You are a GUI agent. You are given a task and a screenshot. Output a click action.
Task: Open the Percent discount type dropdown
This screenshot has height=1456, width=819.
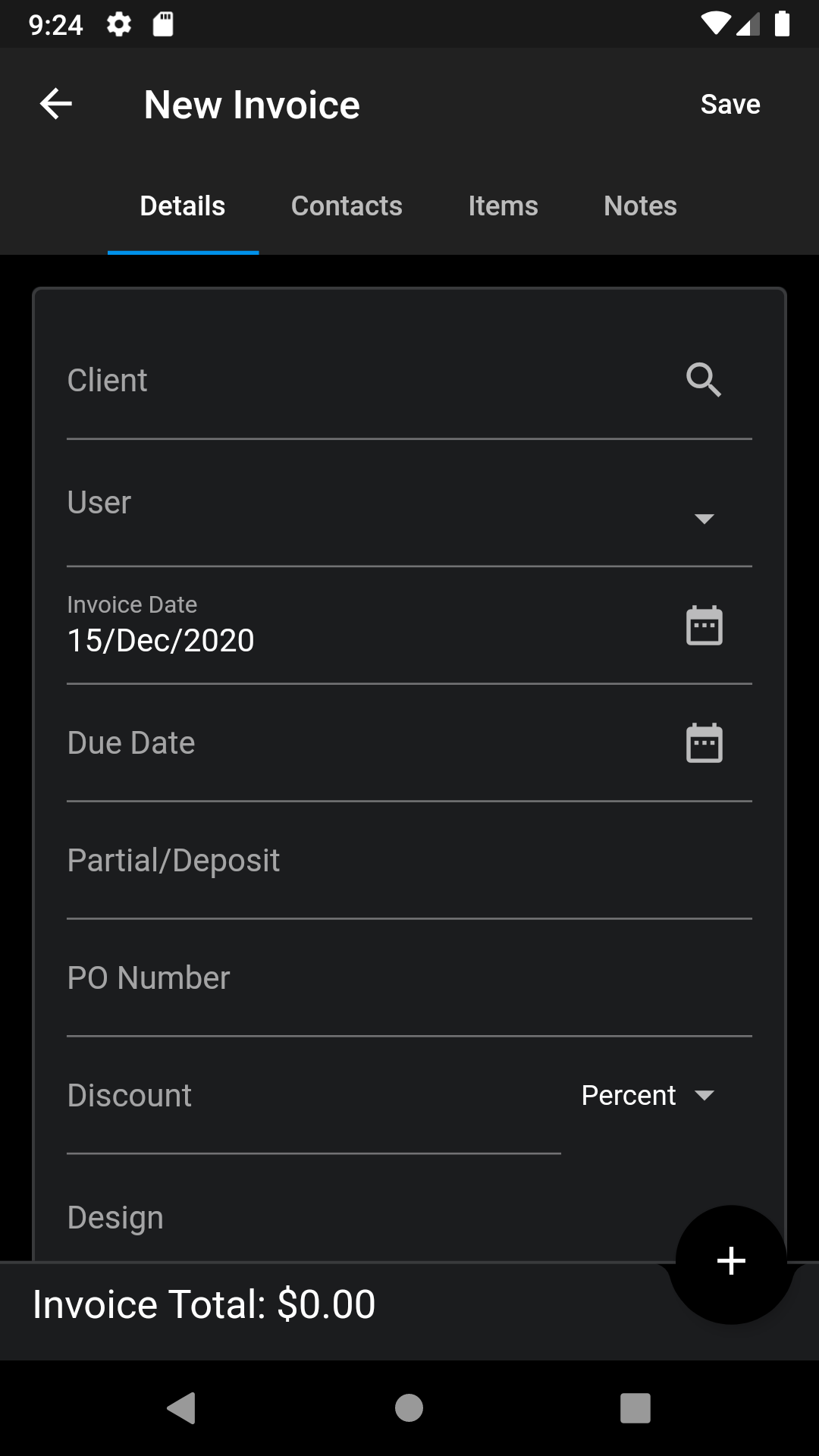[648, 1095]
